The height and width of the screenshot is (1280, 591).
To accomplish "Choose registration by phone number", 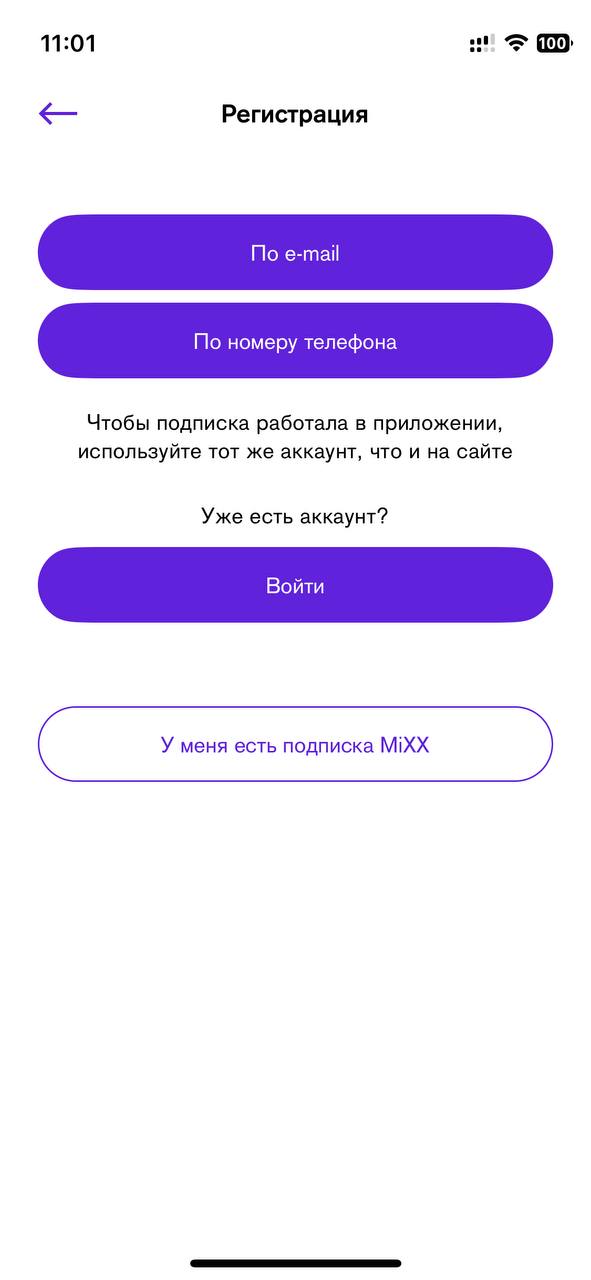I will (x=295, y=341).
